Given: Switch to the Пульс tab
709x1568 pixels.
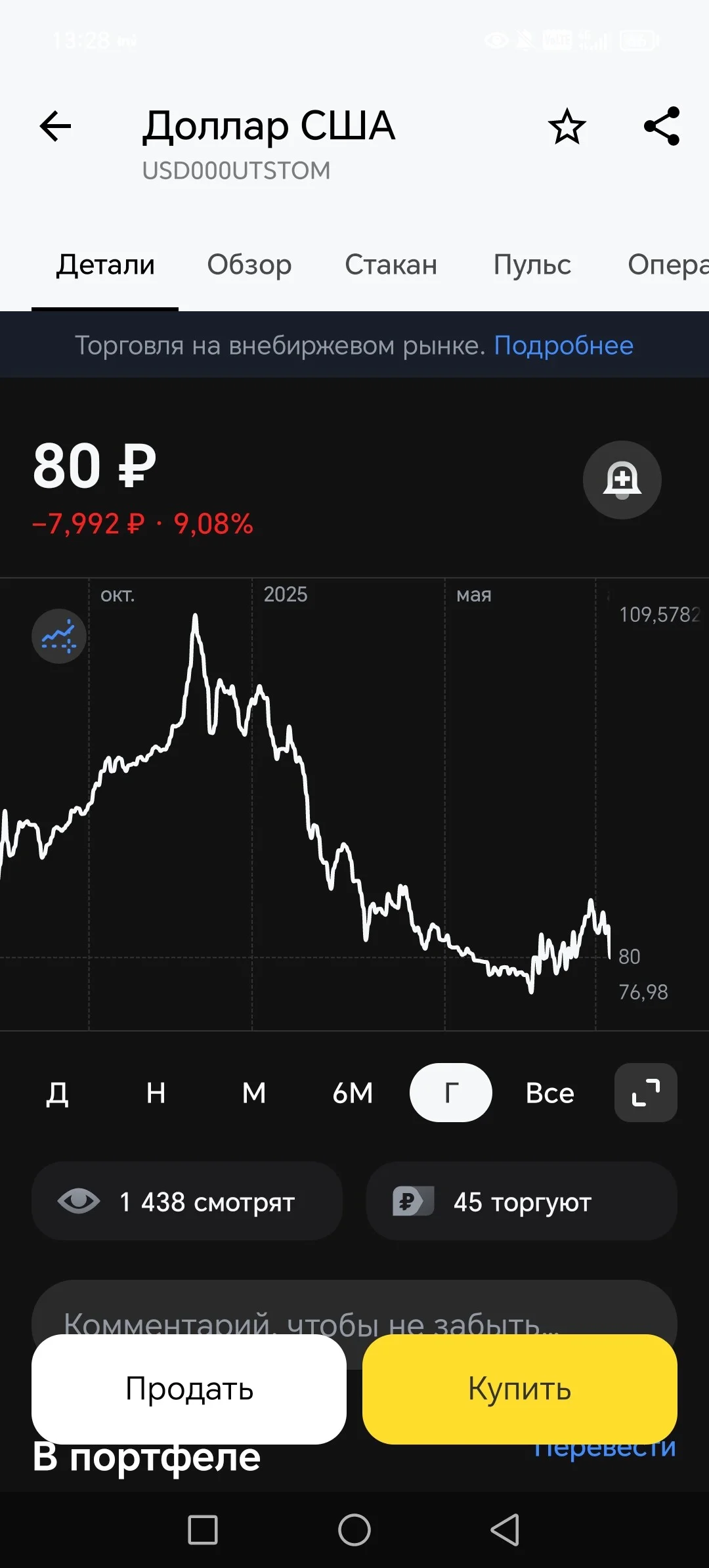Looking at the screenshot, I should pos(532,265).
